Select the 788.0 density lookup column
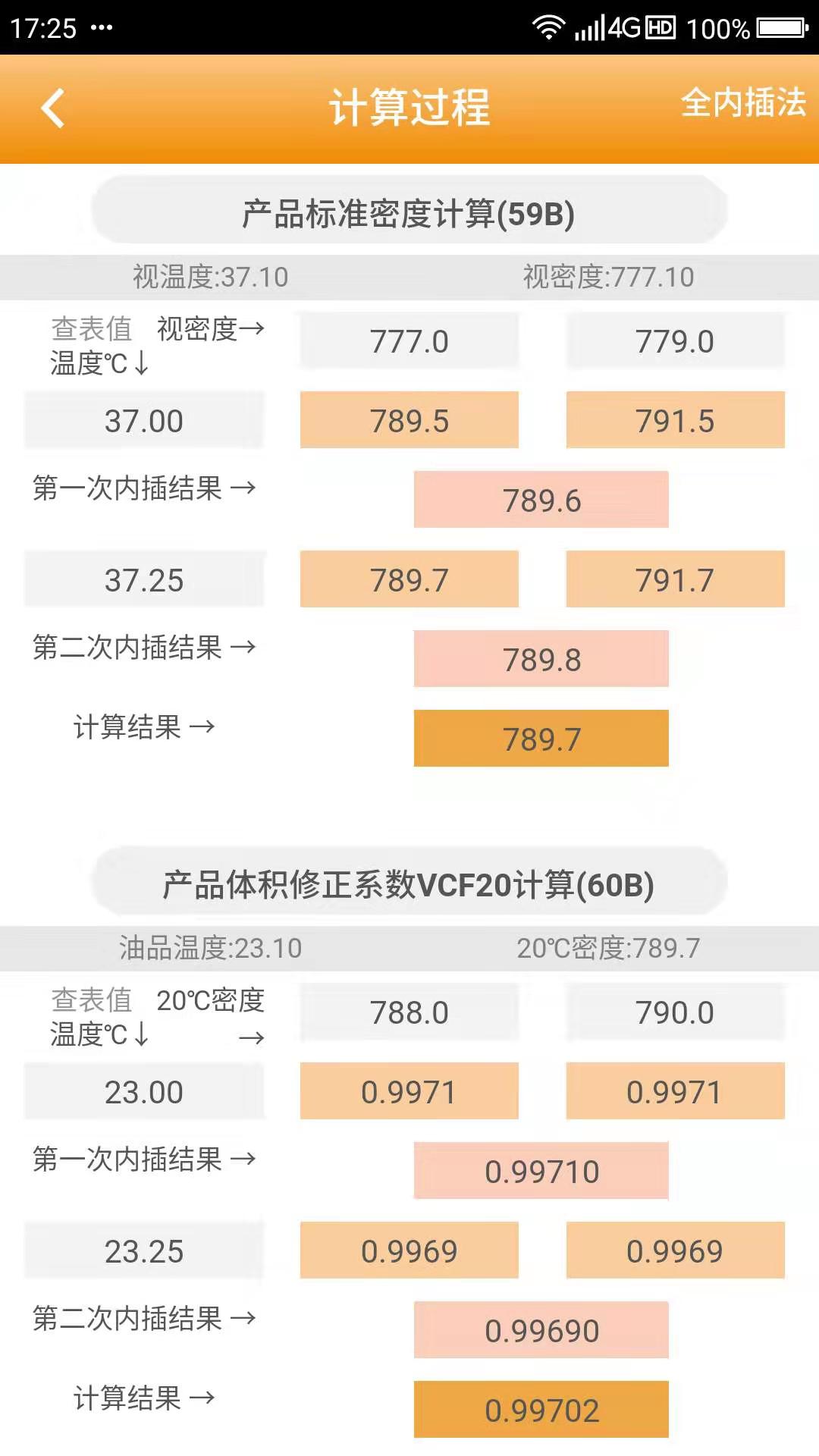 (x=408, y=1012)
